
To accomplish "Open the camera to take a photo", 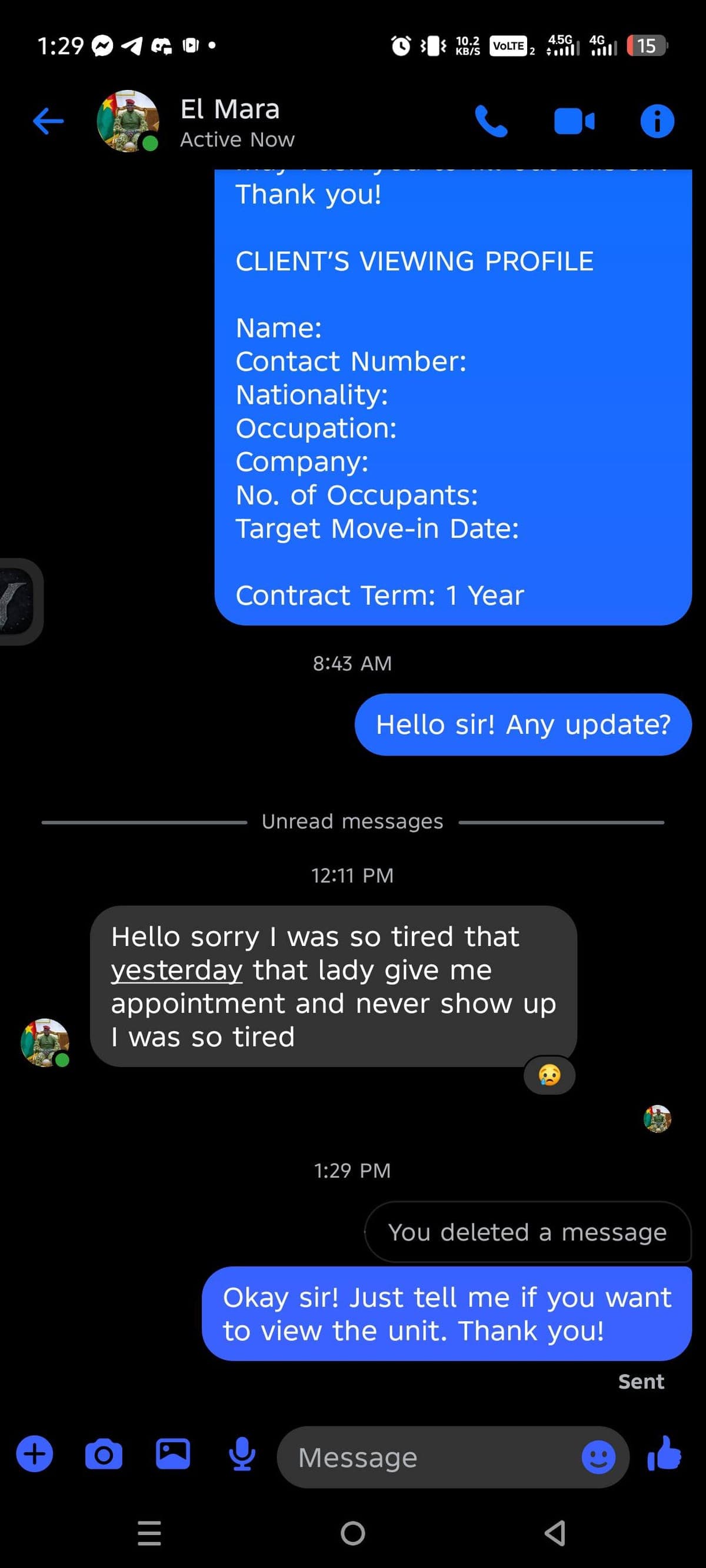I will pos(104,1455).
